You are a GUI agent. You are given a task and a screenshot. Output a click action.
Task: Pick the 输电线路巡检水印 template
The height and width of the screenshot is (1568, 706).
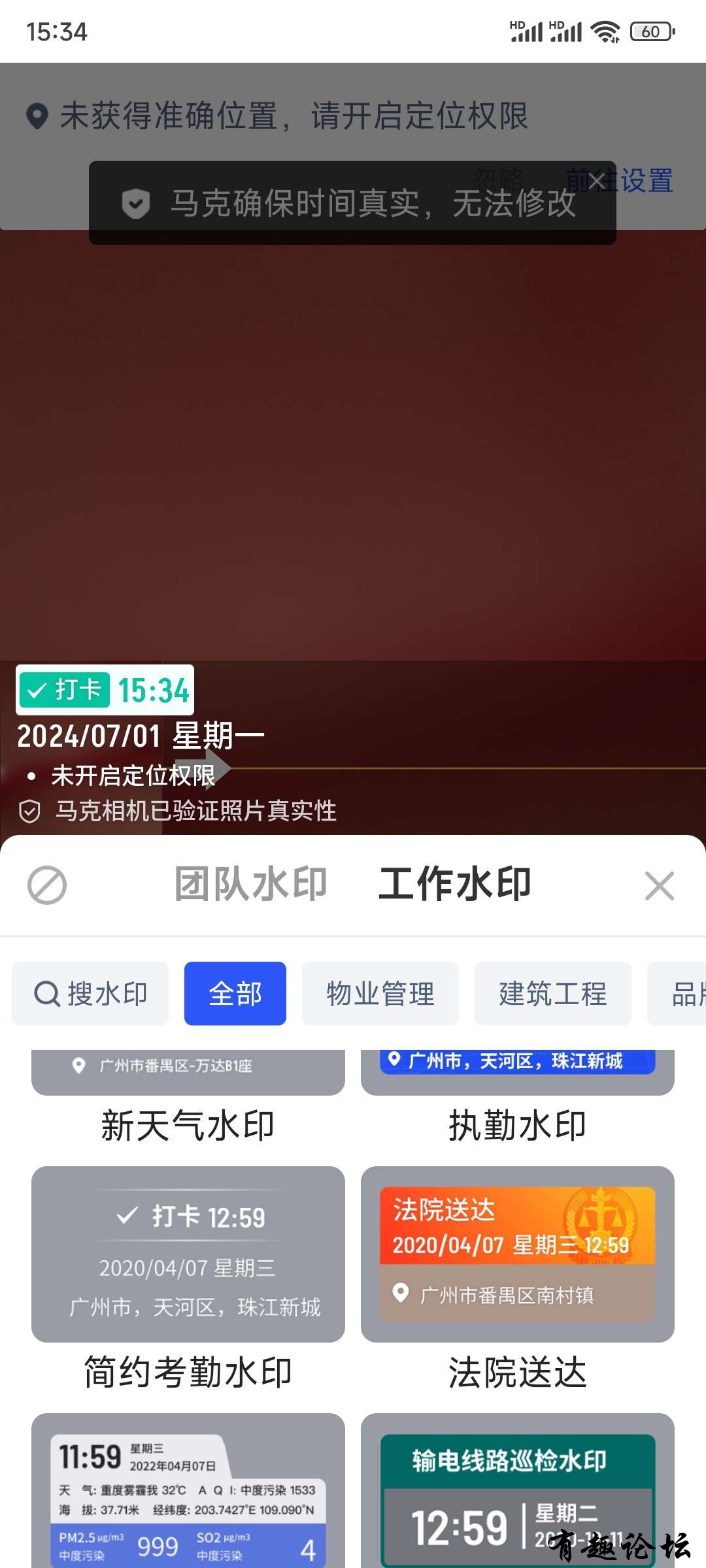pyautogui.click(x=517, y=1496)
